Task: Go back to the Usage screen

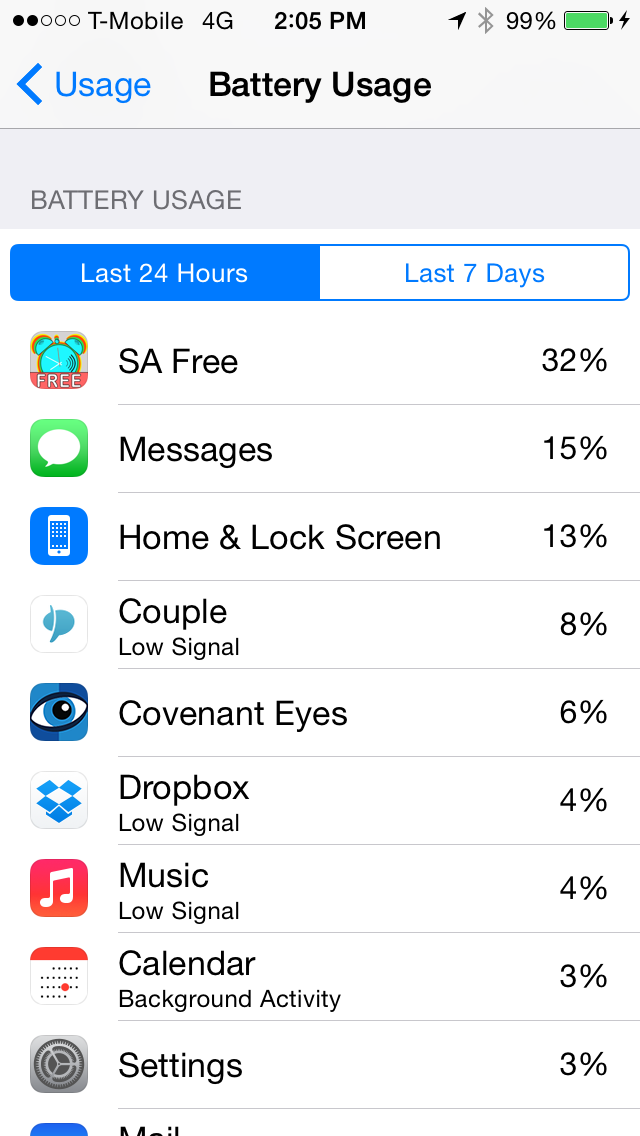Action: tap(83, 85)
